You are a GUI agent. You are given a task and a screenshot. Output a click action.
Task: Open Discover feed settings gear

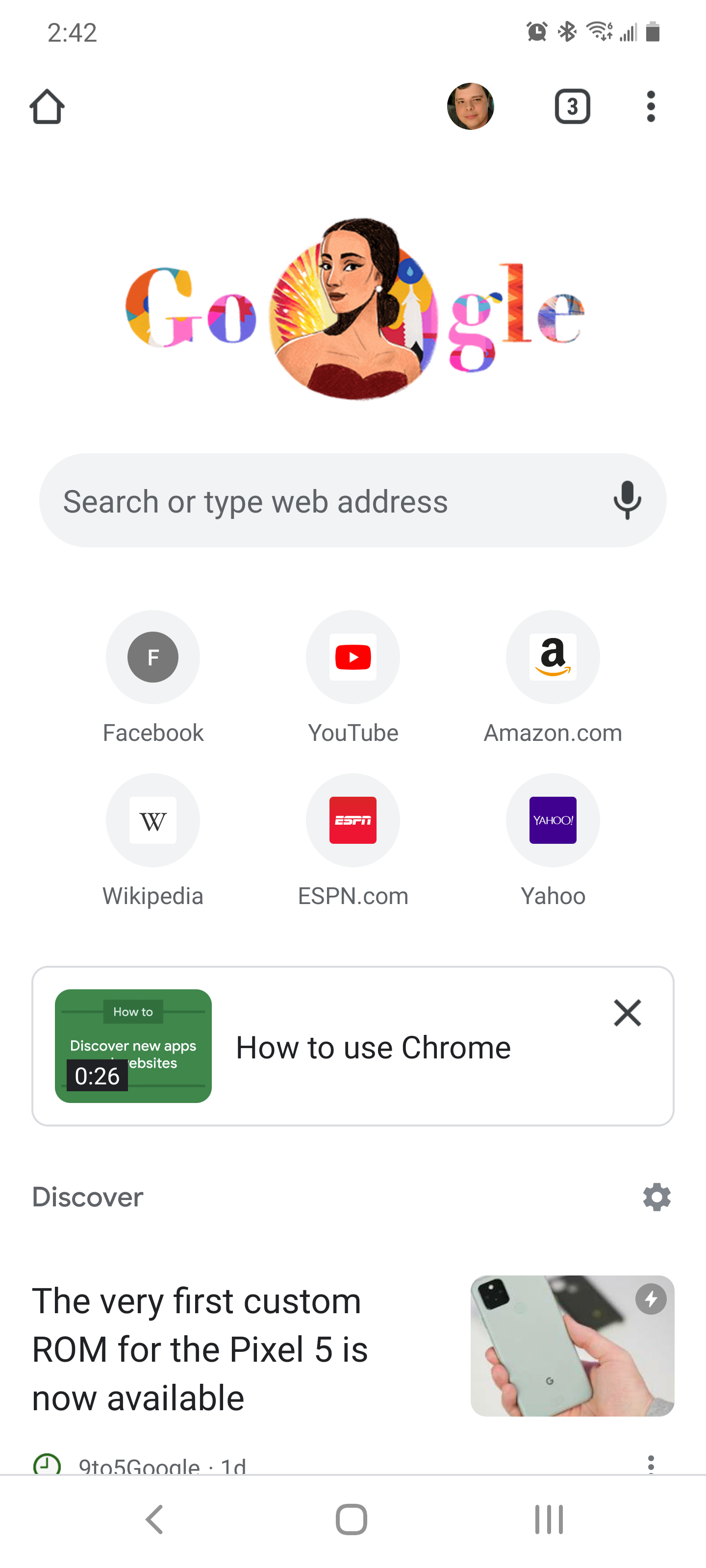point(656,1197)
